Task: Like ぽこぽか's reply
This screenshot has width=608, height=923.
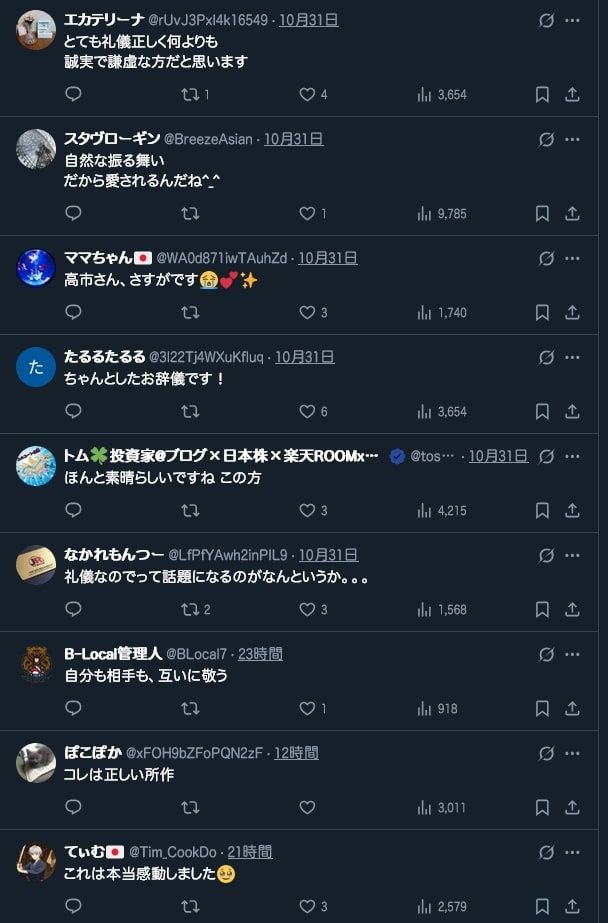Action: click(307, 807)
